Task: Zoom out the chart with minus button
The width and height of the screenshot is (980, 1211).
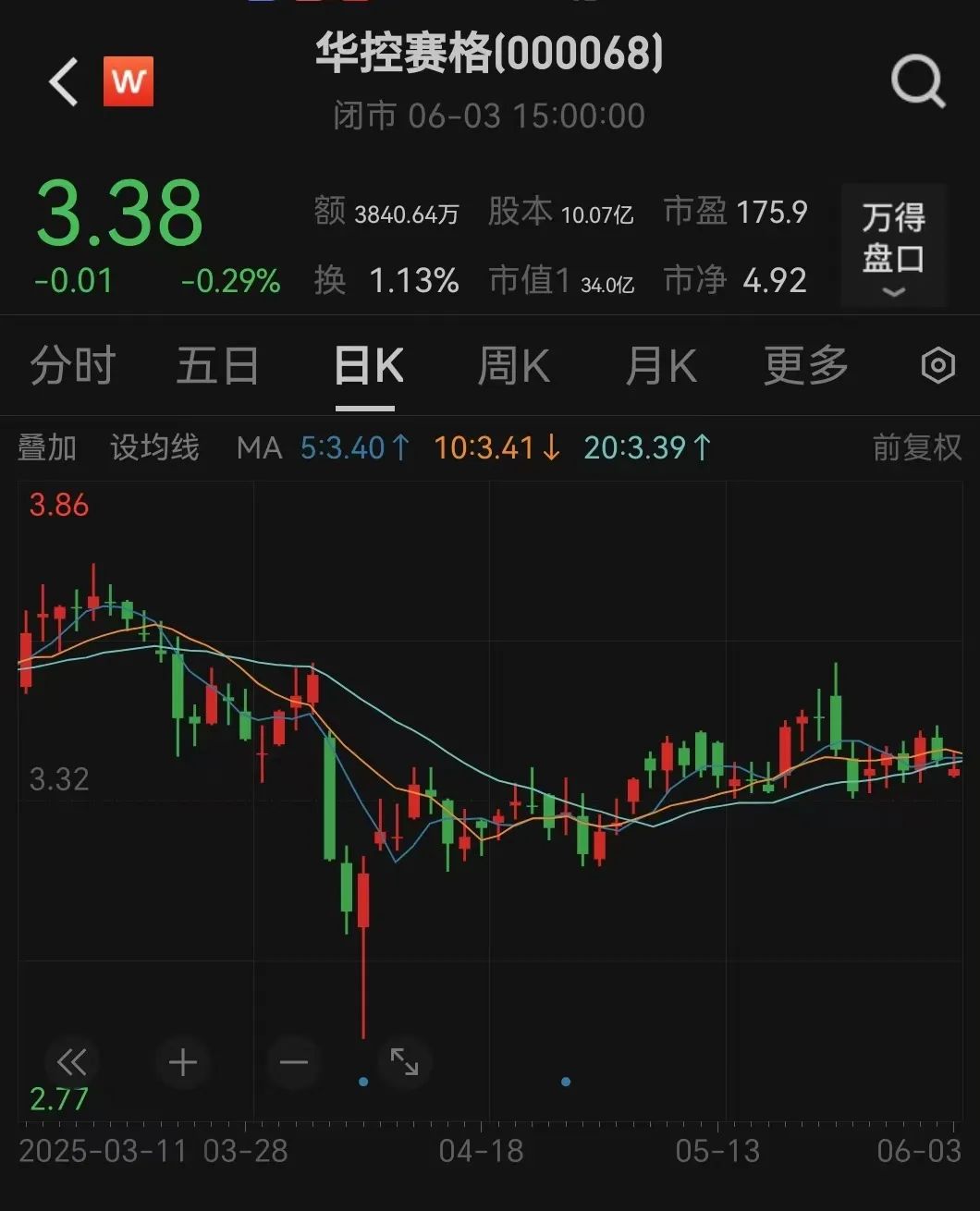Action: 293,1062
